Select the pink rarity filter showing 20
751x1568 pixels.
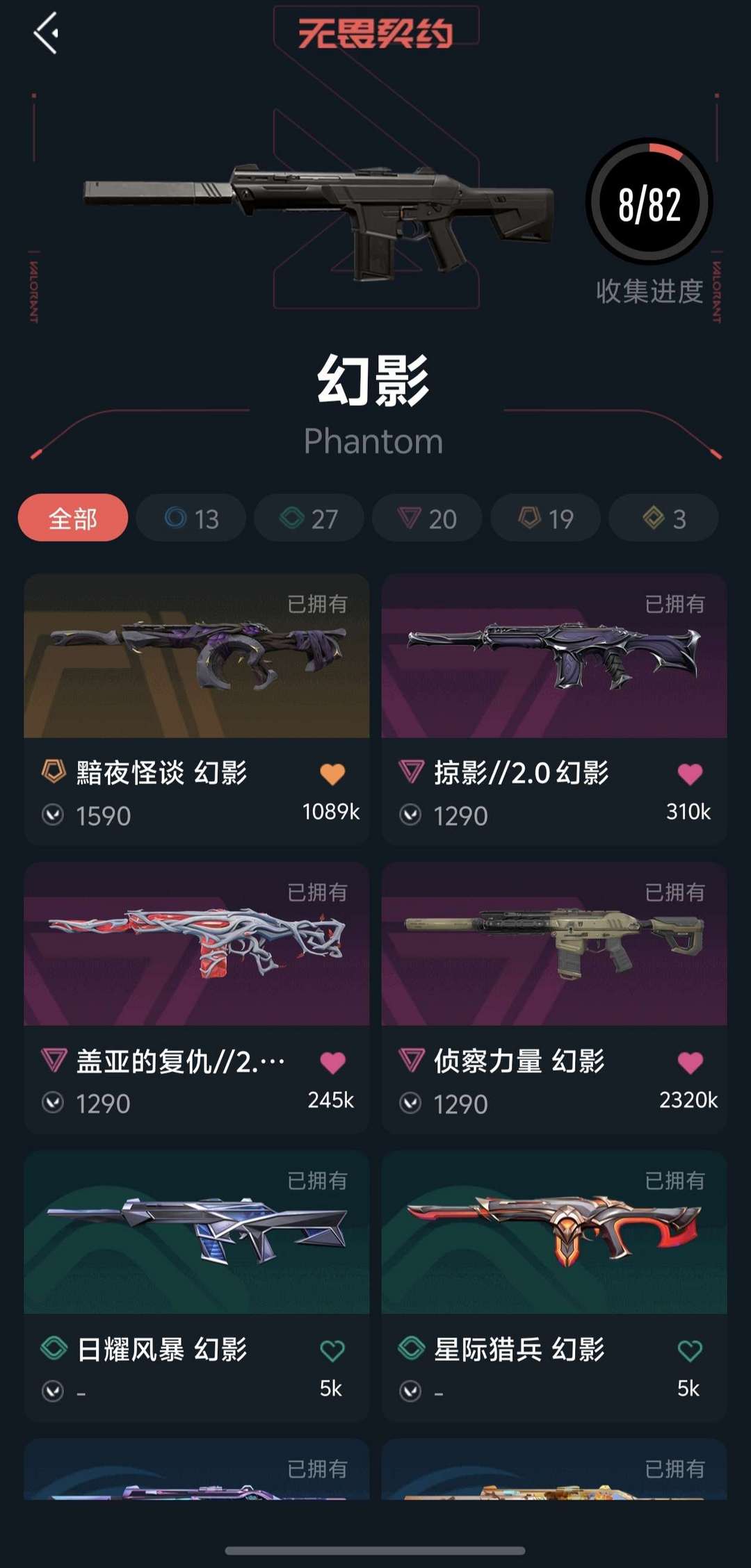click(x=426, y=517)
